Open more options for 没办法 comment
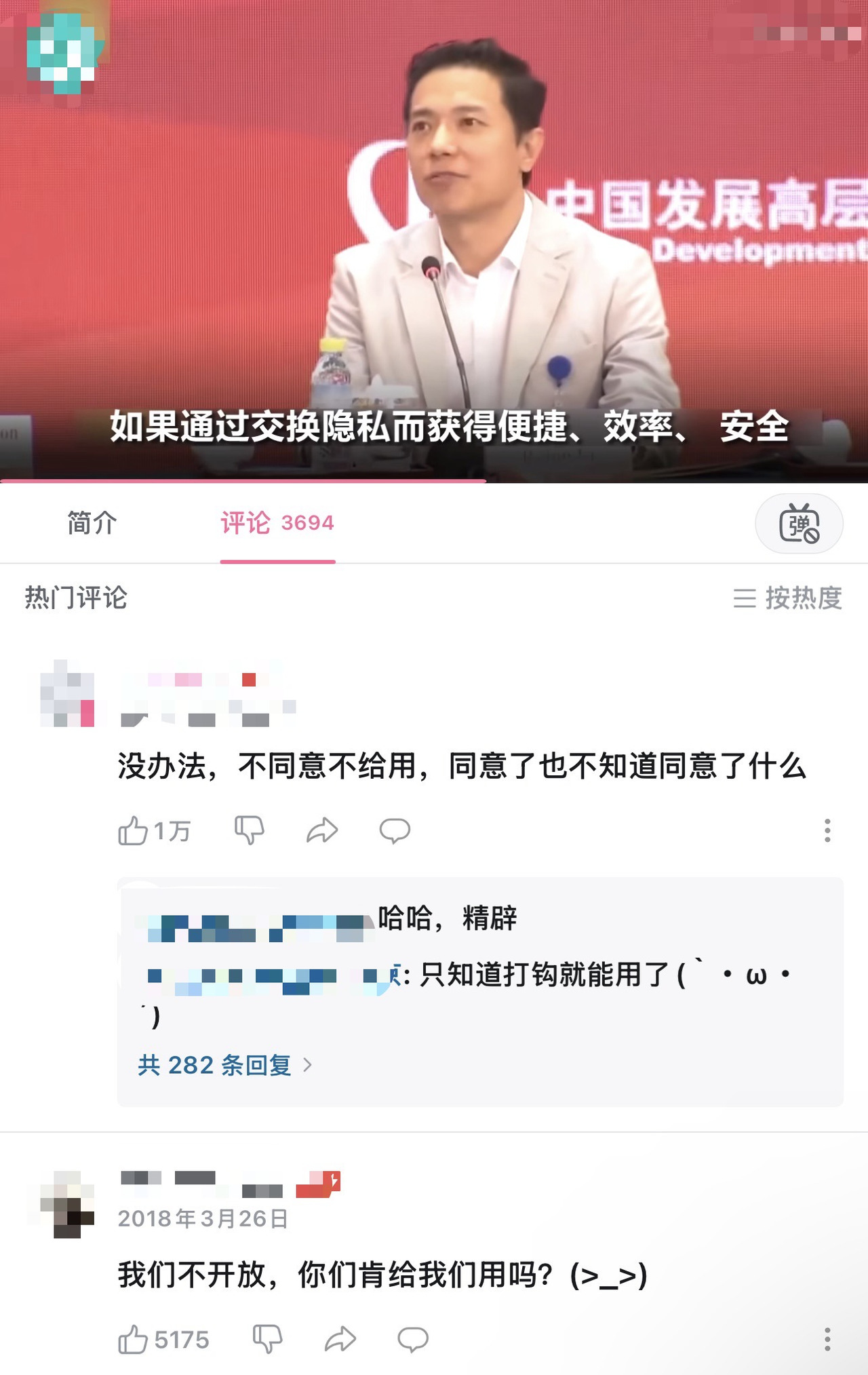Viewport: 868px width, 1375px height. 827,830
